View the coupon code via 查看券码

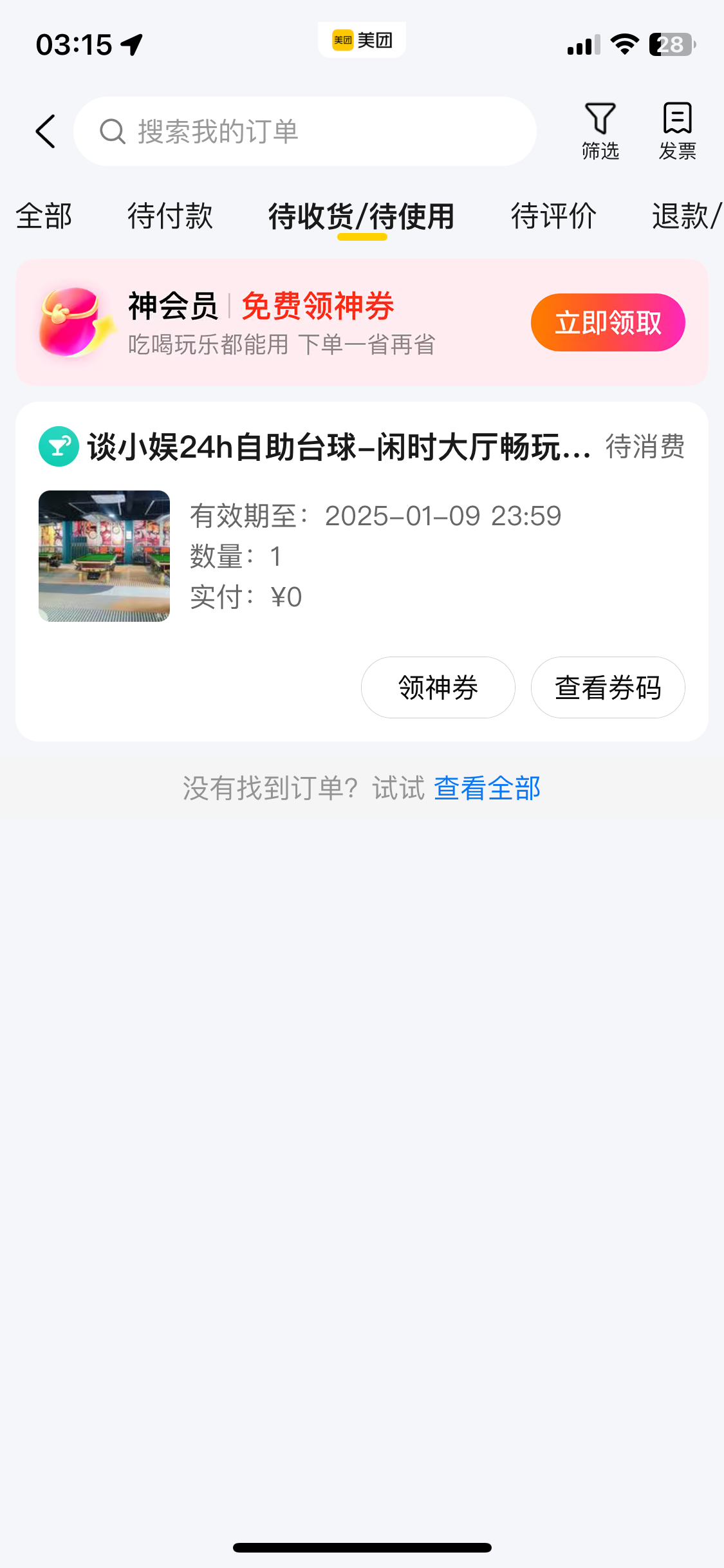(608, 687)
